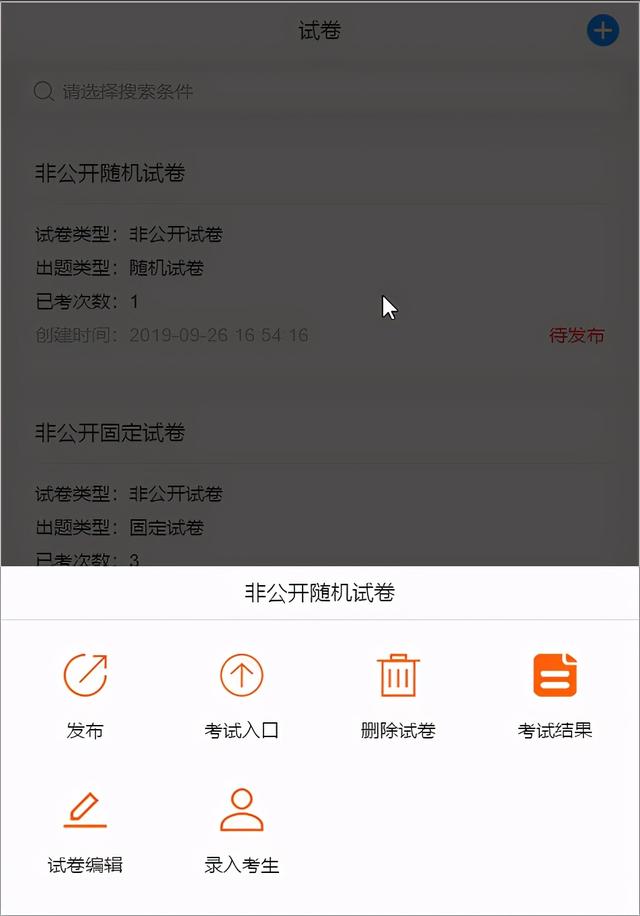Open the 非公开固定试卷 paper card
Image resolution: width=640 pixels, height=916 pixels.
[x=320, y=480]
